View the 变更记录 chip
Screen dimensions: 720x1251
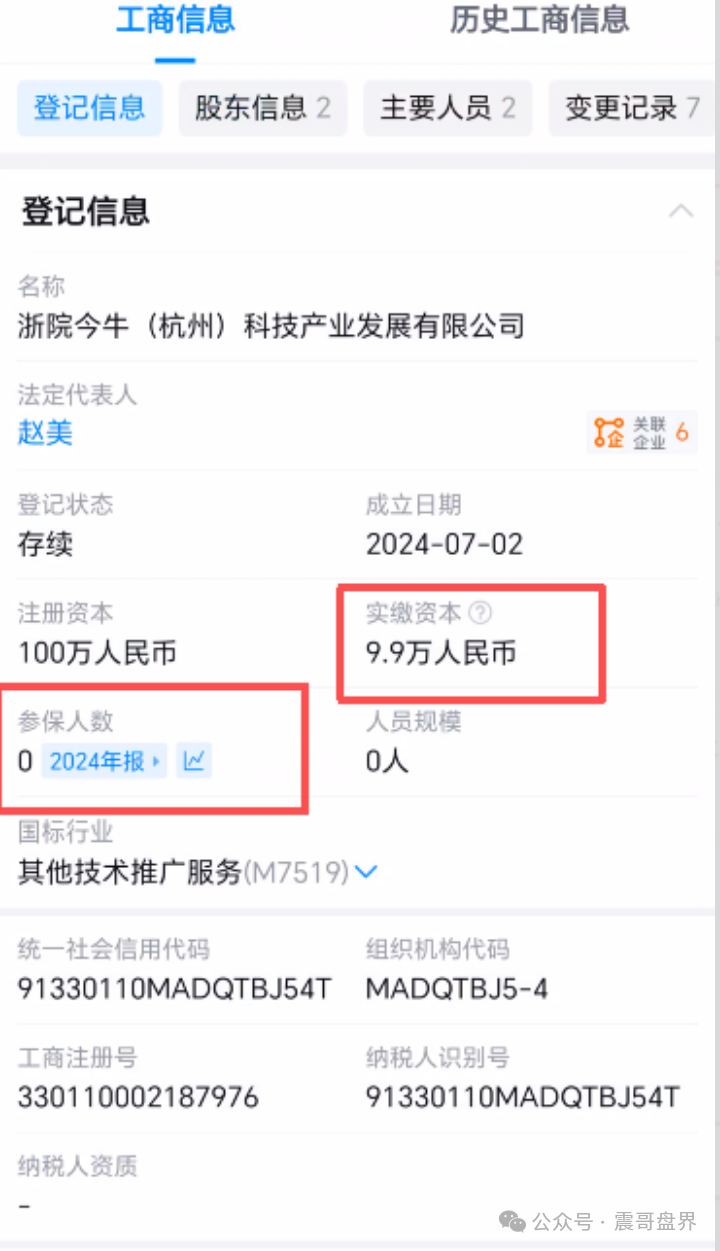(x=632, y=108)
